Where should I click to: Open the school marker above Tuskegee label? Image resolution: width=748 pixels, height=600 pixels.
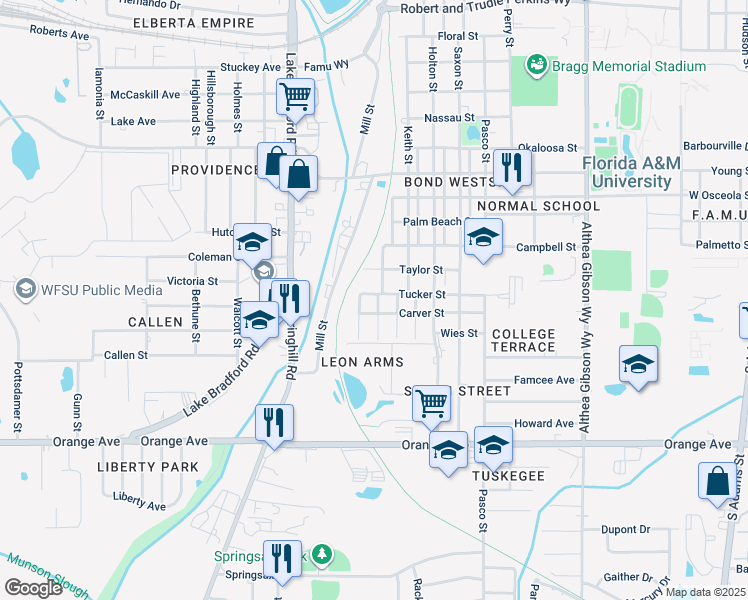pyautogui.click(x=494, y=447)
